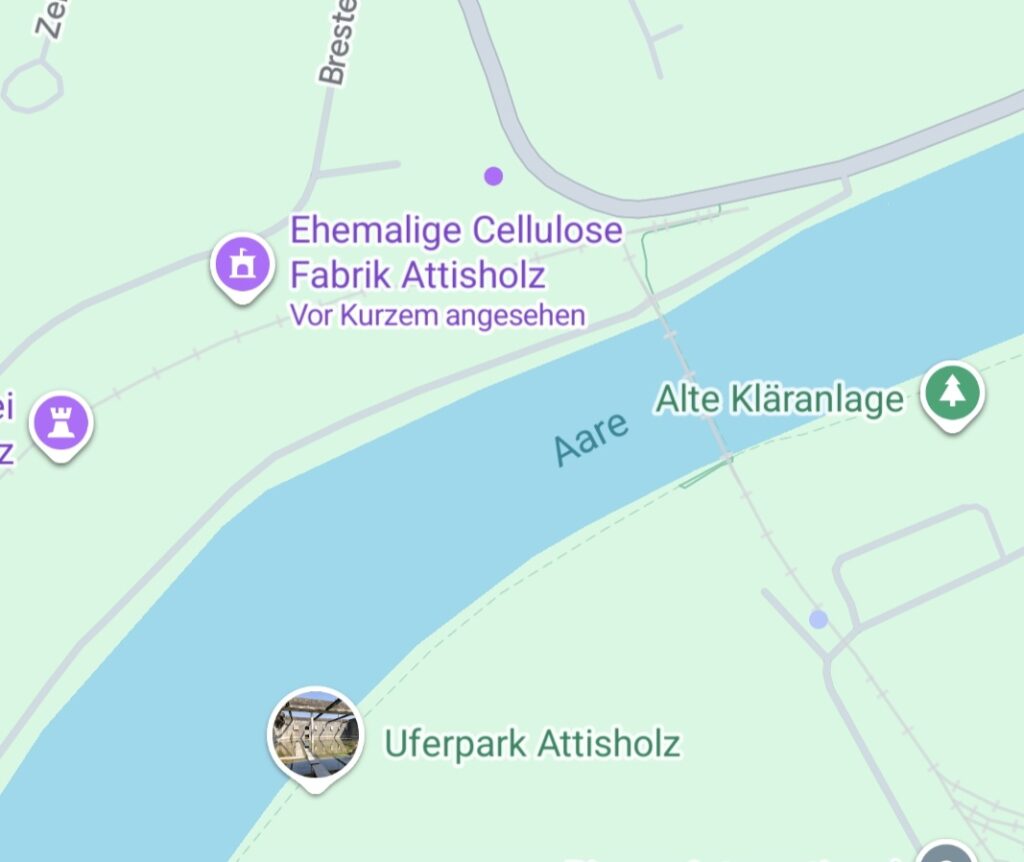Screen dimensions: 1024x862
Task: Tap the purple castle marker at the left edge
Action: coord(62,422)
